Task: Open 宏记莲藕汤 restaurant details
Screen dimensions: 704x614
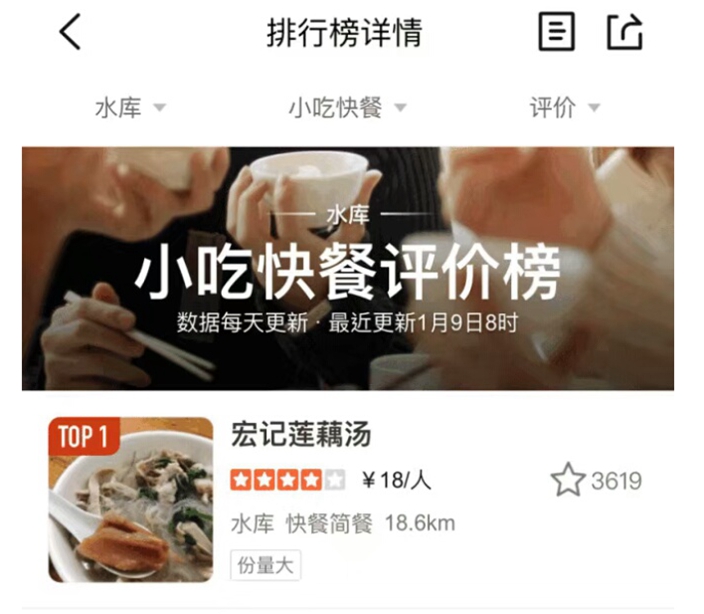Action: click(301, 435)
